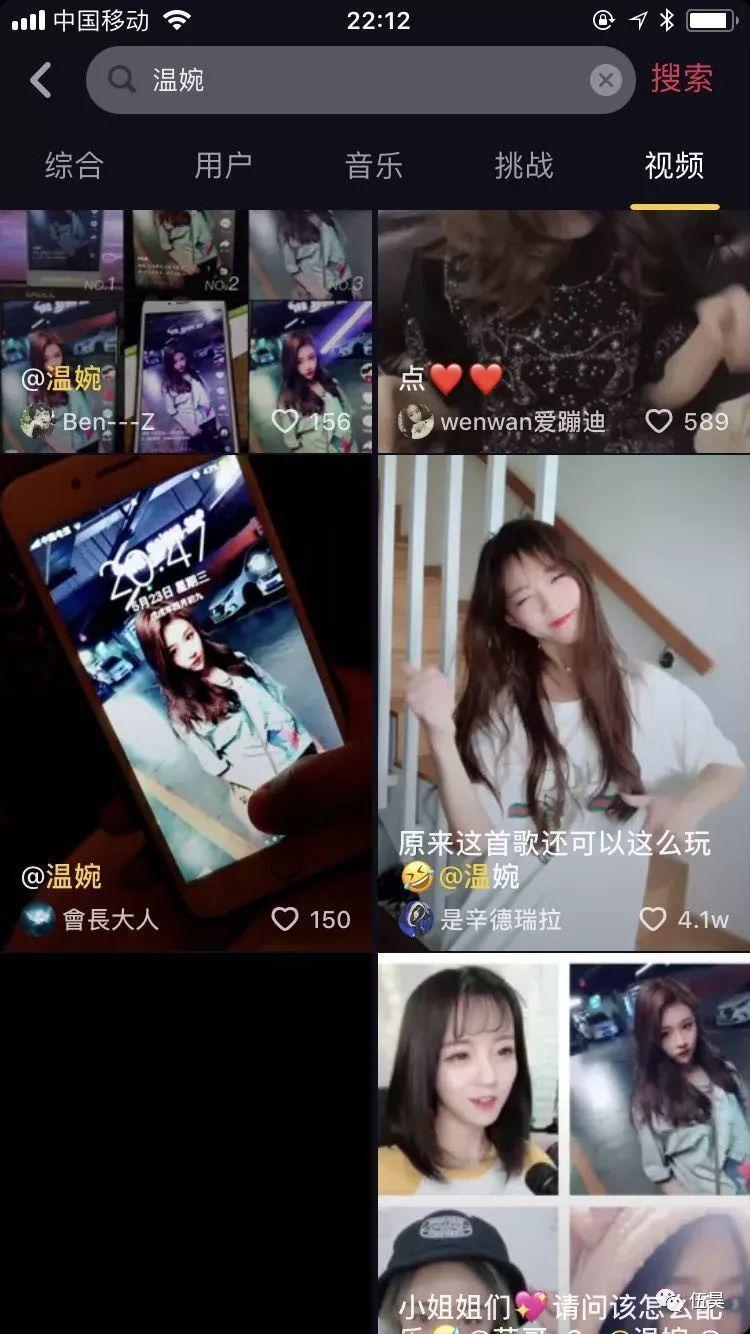Screen dimensions: 750x1334
Task: Tap the magnifying glass search icon
Action: pos(122,79)
